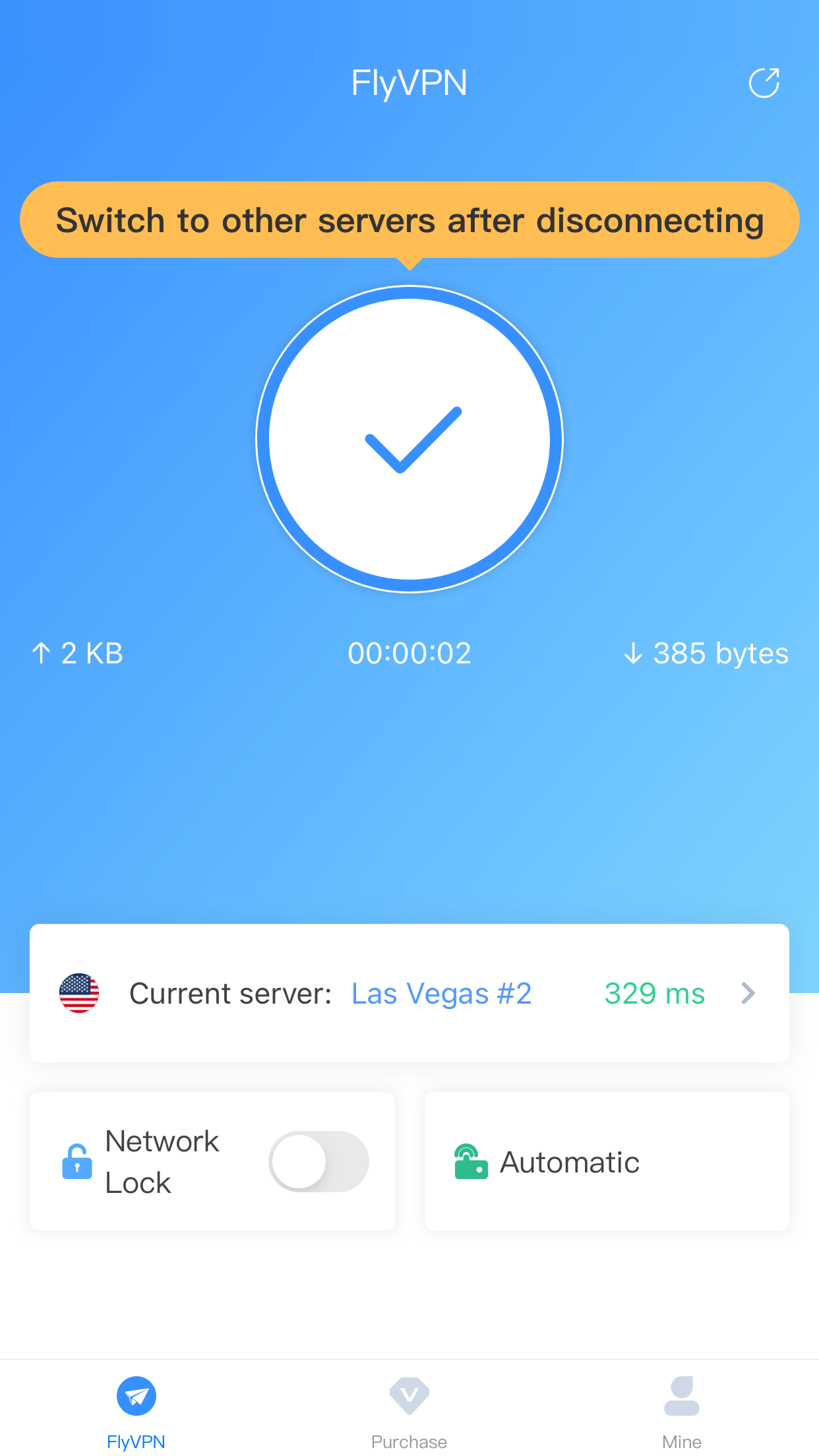Screen dimensions: 819x1456
Task: Tap the share icon in the header
Action: point(764,83)
